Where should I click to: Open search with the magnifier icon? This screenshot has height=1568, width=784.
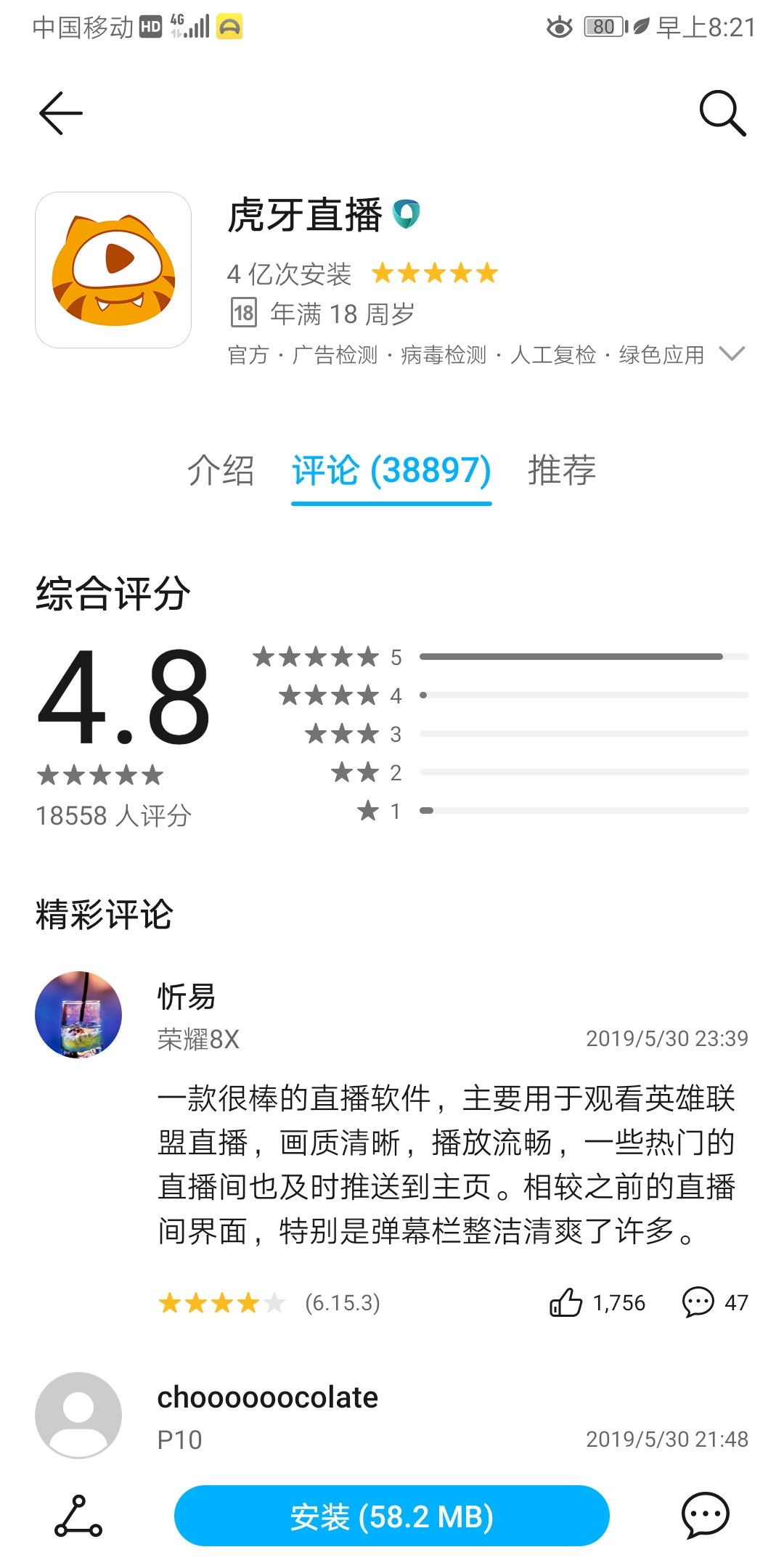coord(722,113)
